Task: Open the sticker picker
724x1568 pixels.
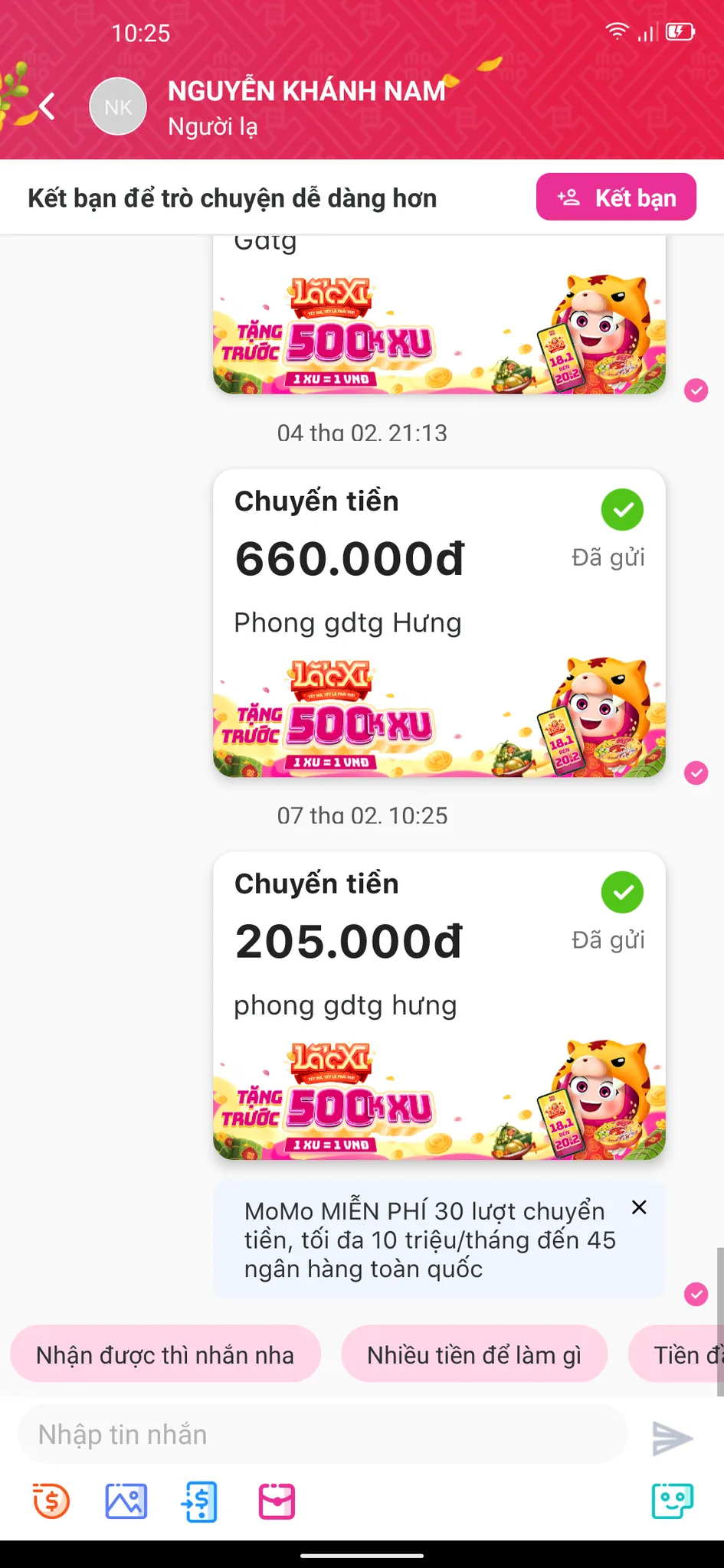Action: point(672,1501)
